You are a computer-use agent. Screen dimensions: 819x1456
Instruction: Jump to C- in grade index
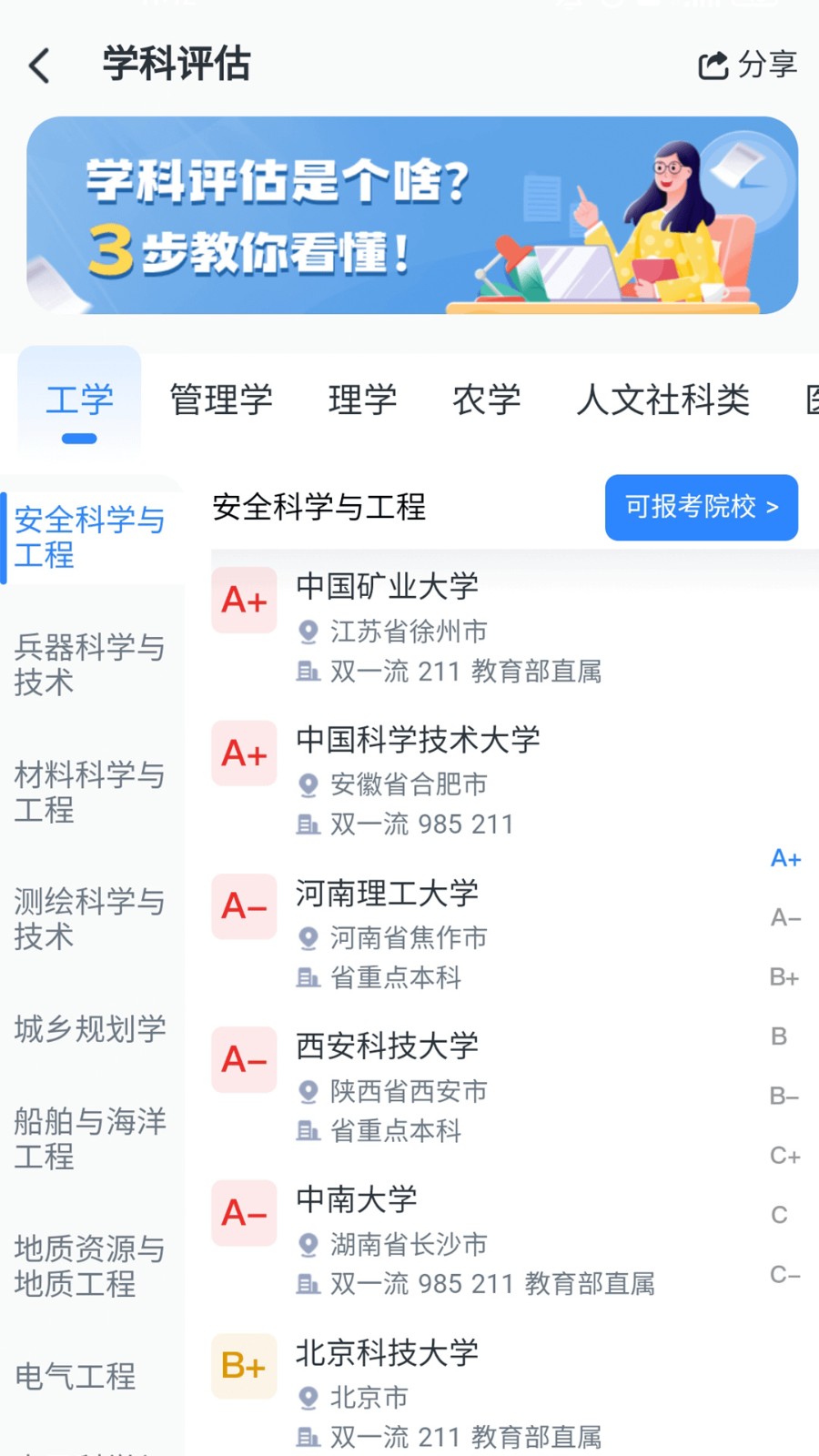(784, 1274)
